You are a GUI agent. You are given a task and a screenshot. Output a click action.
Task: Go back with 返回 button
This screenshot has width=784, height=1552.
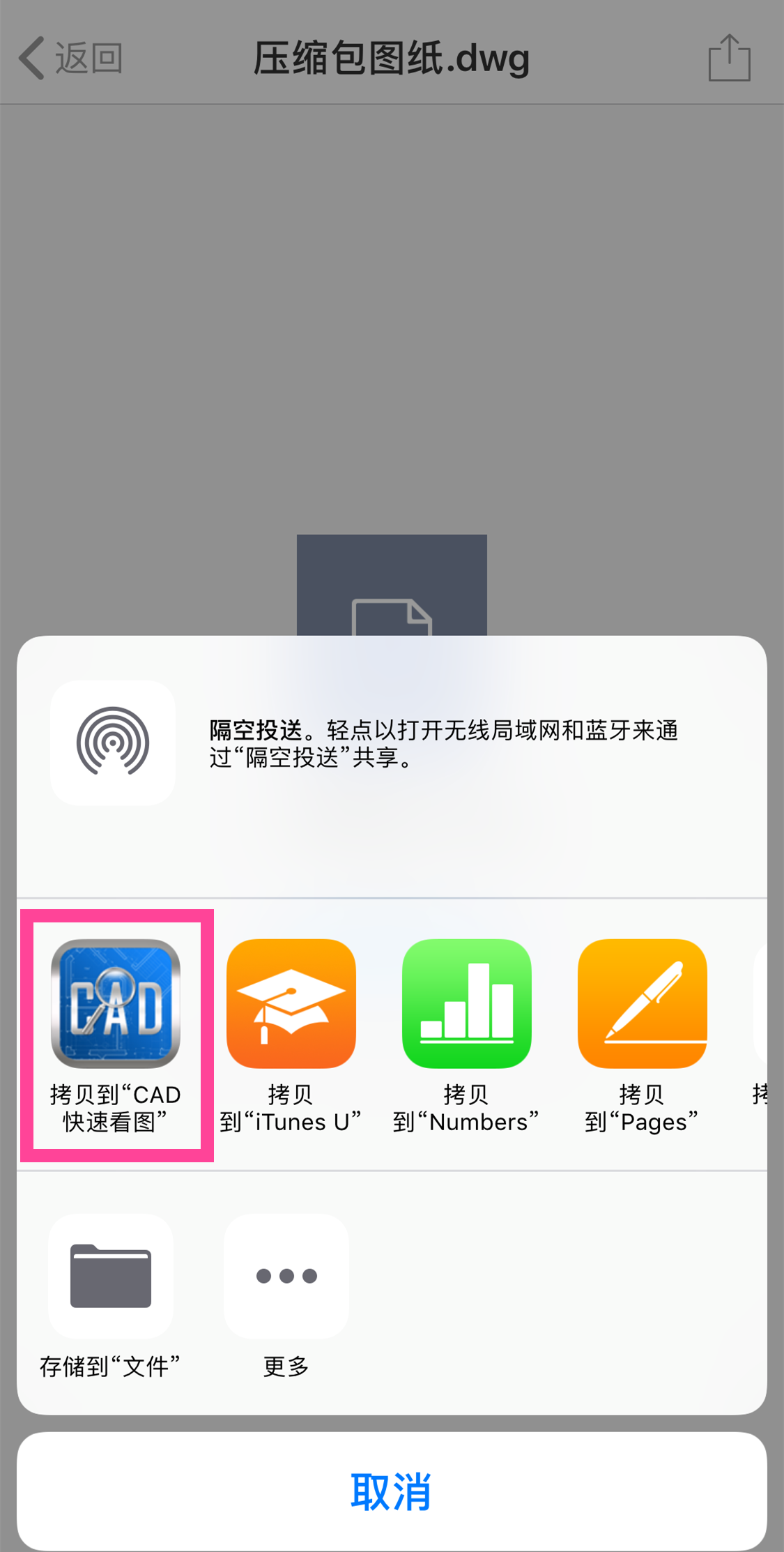(71, 58)
